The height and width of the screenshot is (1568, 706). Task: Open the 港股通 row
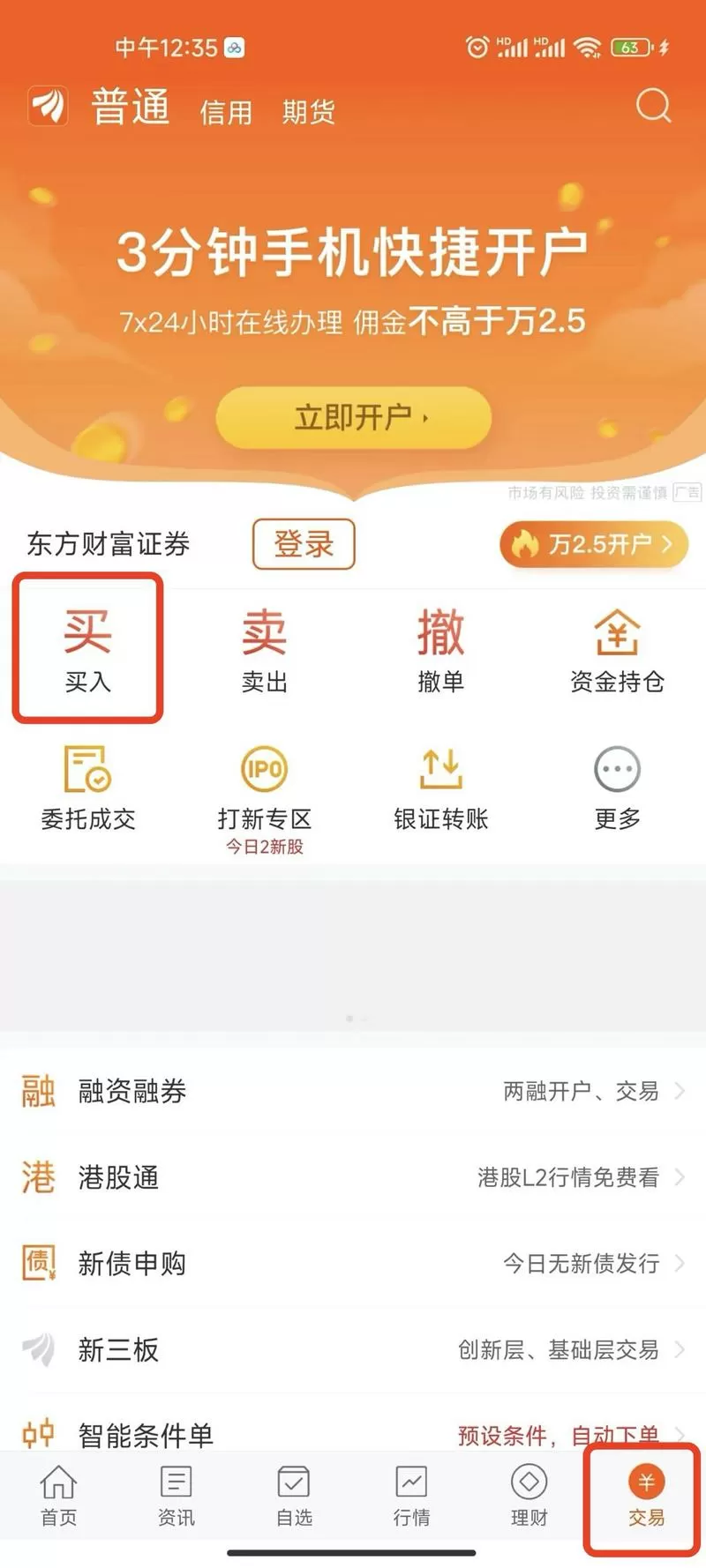pos(353,1177)
